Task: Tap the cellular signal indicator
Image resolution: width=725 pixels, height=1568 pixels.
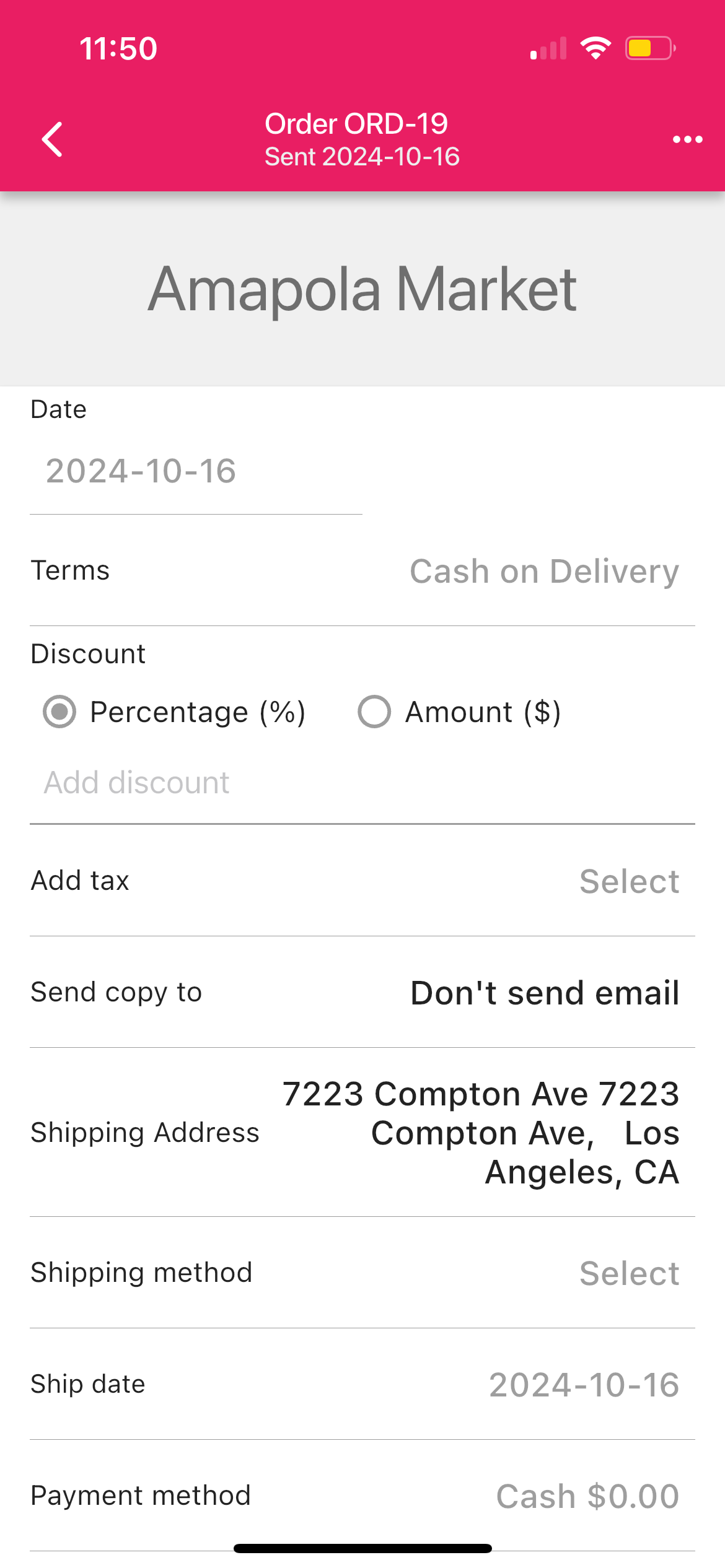Action: click(x=548, y=47)
